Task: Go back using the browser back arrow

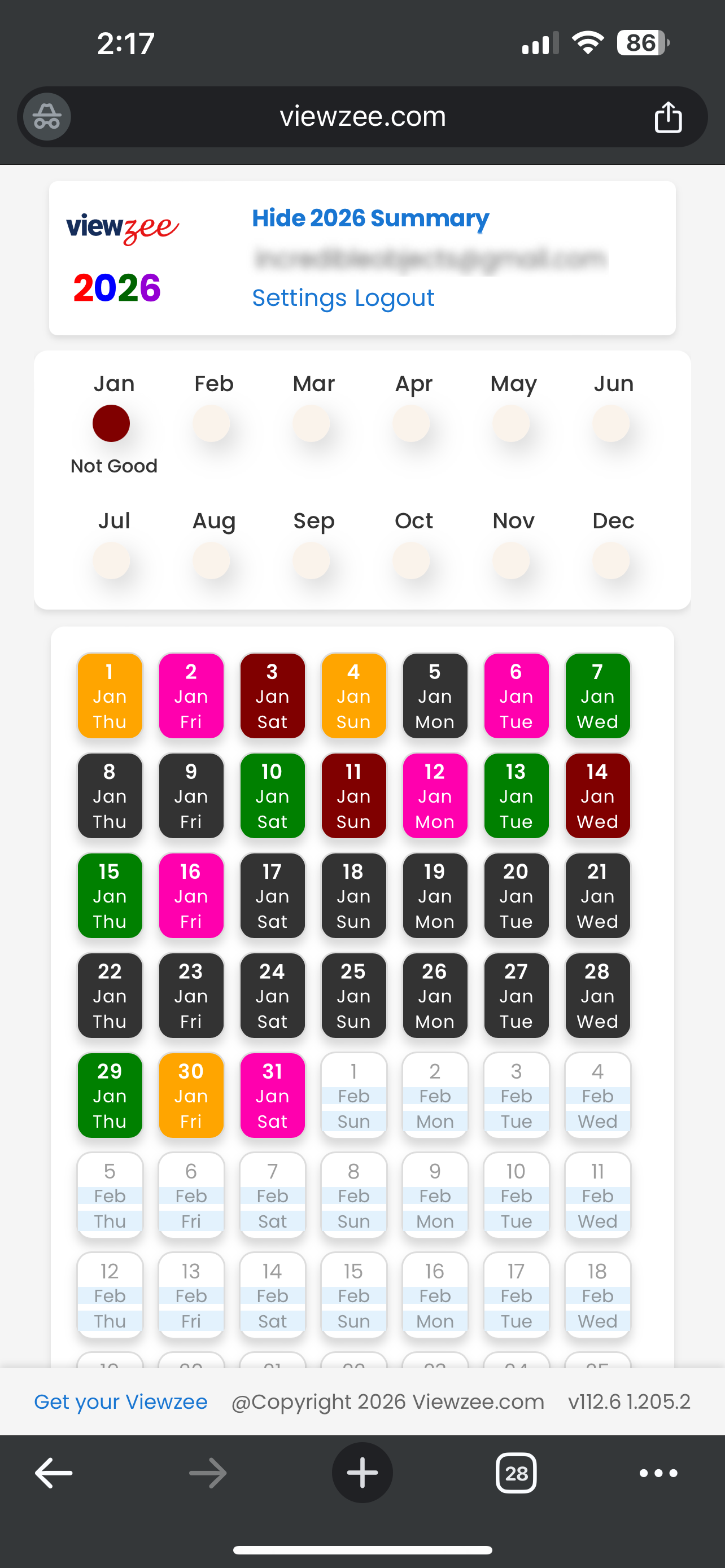Action: click(54, 1473)
